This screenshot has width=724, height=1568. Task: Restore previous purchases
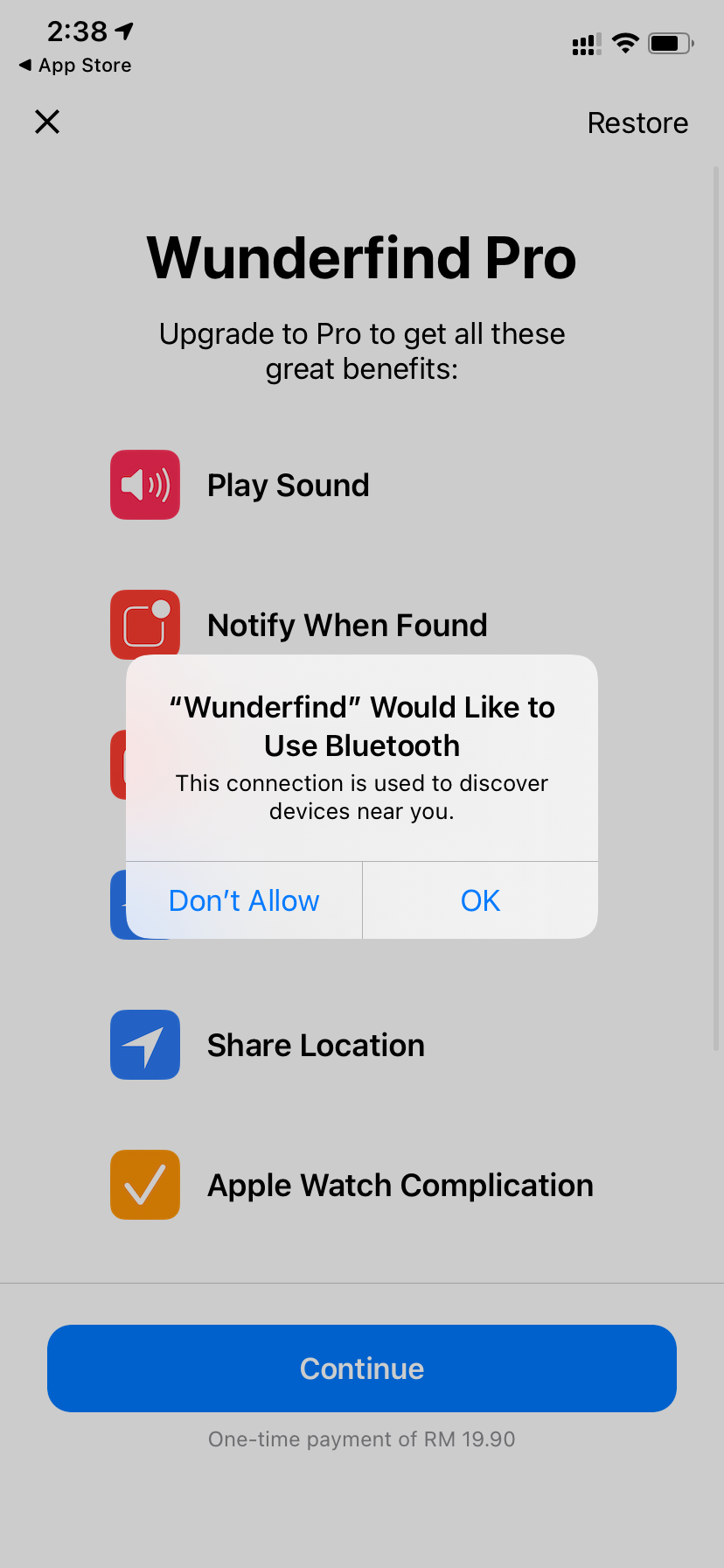coord(637,123)
